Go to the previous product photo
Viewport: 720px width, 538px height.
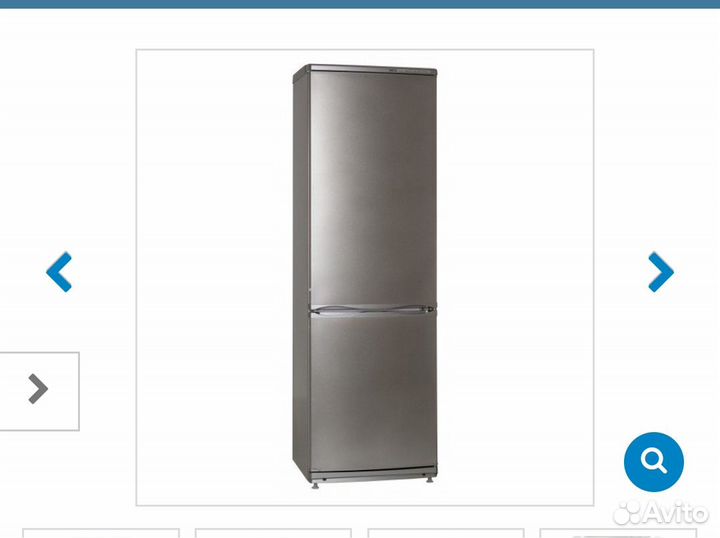pos(59,271)
